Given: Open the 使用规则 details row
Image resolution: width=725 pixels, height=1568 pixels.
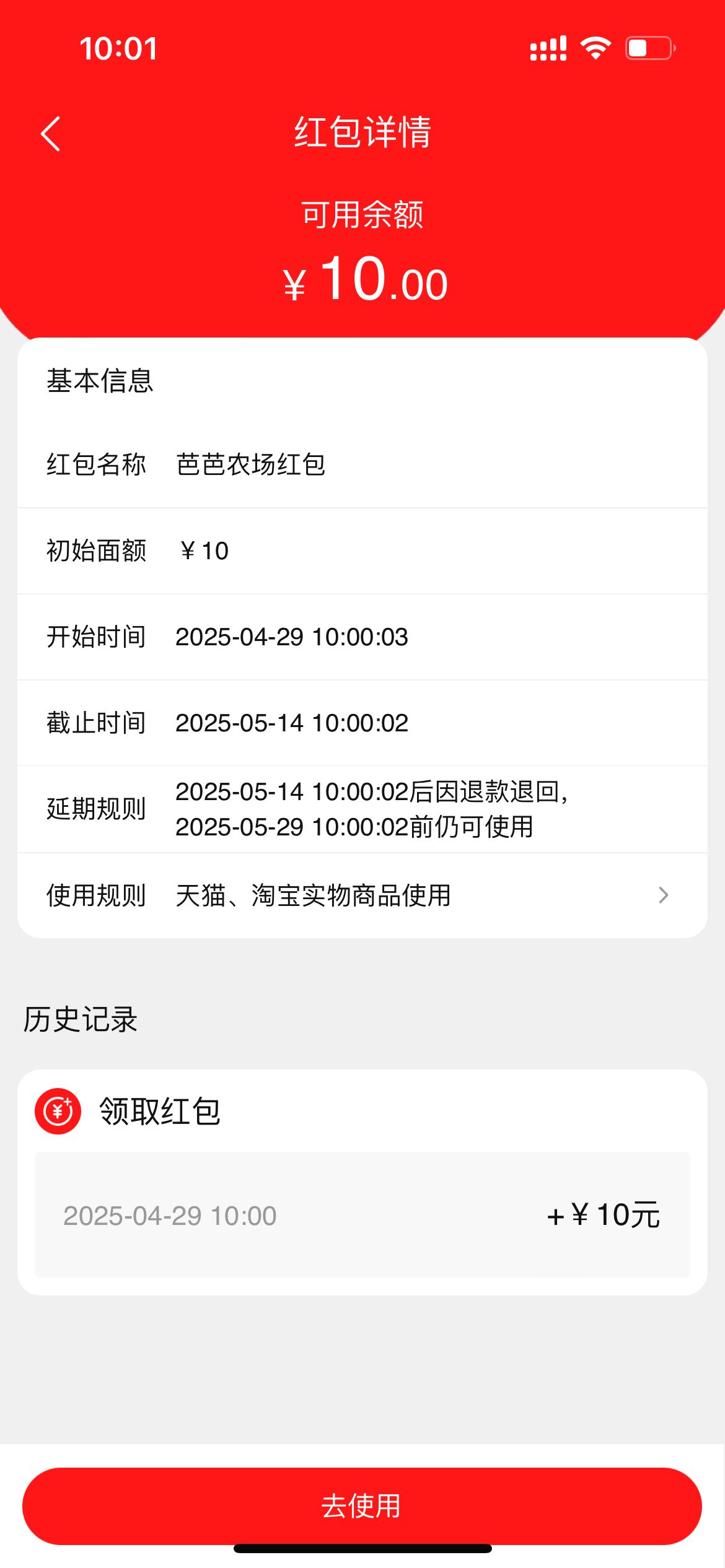Looking at the screenshot, I should click(362, 895).
